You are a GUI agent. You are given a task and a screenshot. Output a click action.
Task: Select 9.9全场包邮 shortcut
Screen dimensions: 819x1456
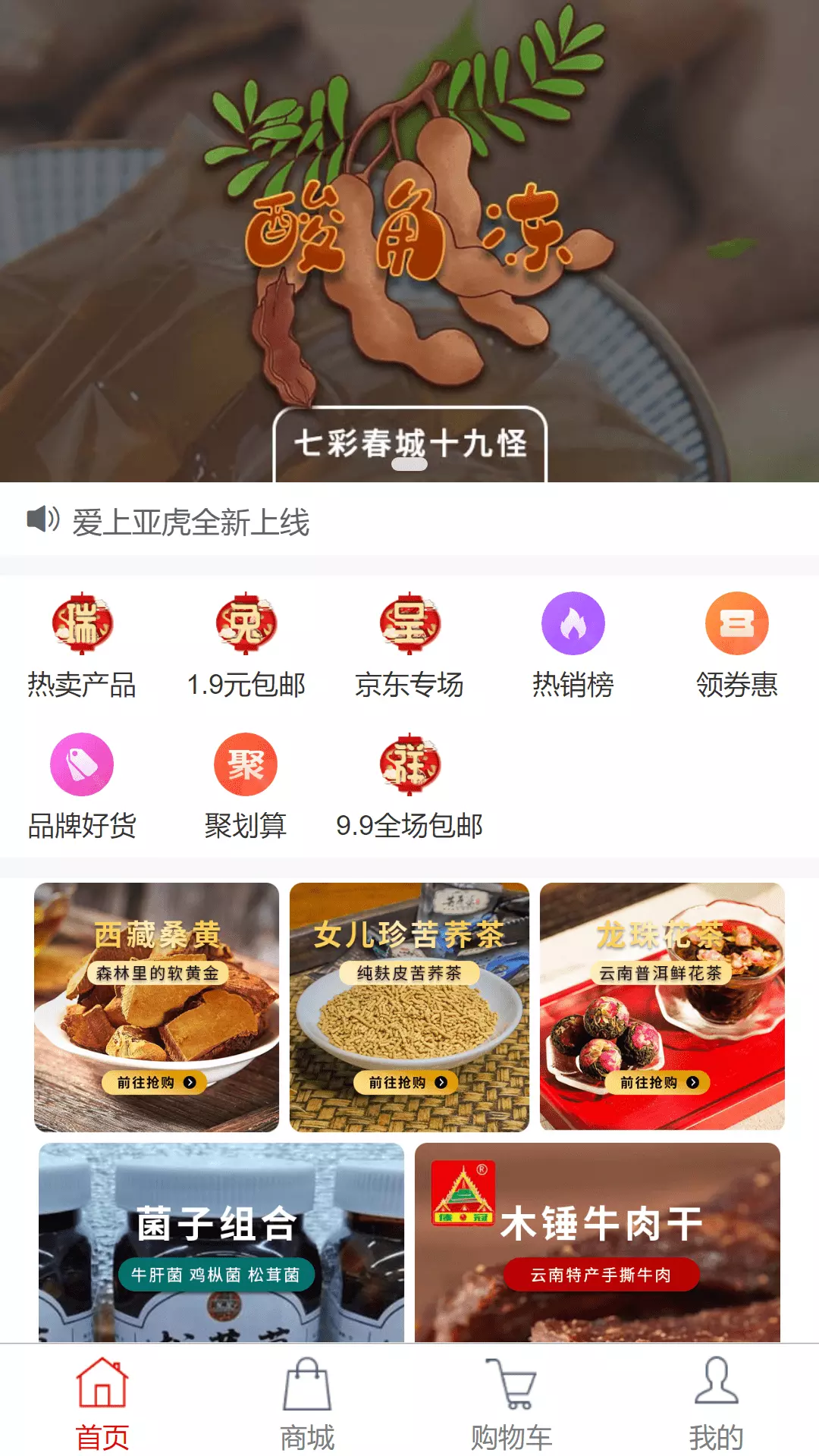(x=409, y=786)
